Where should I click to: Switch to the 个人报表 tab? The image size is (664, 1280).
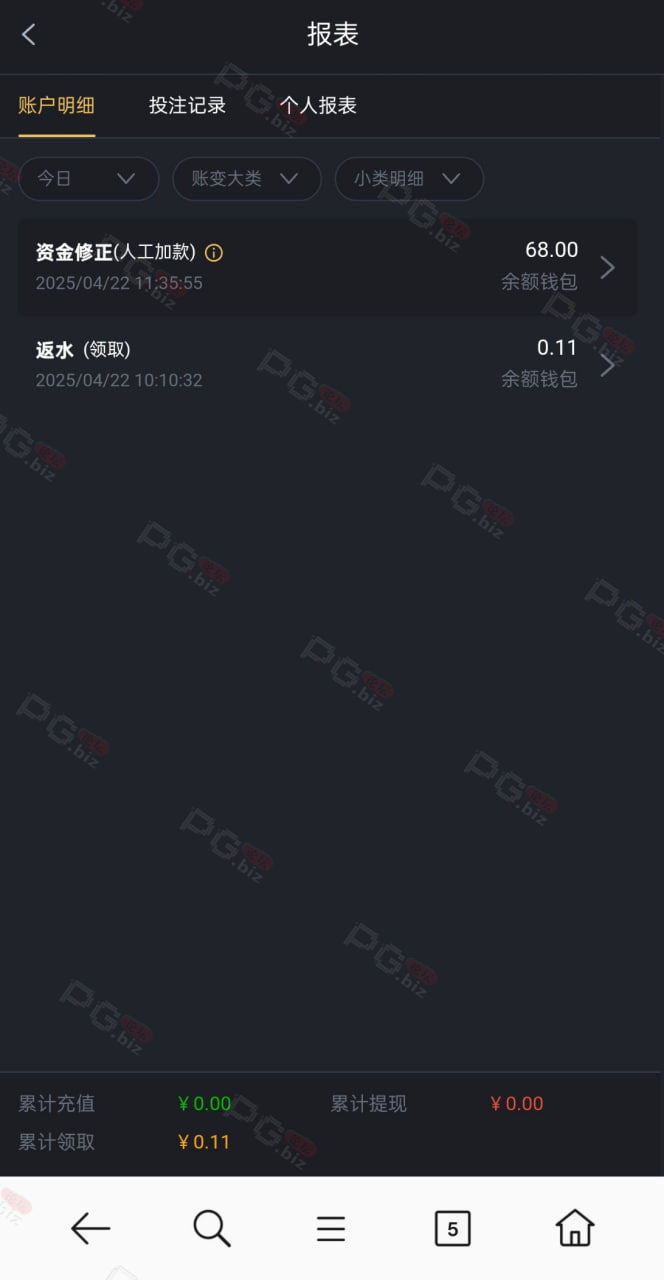click(318, 105)
